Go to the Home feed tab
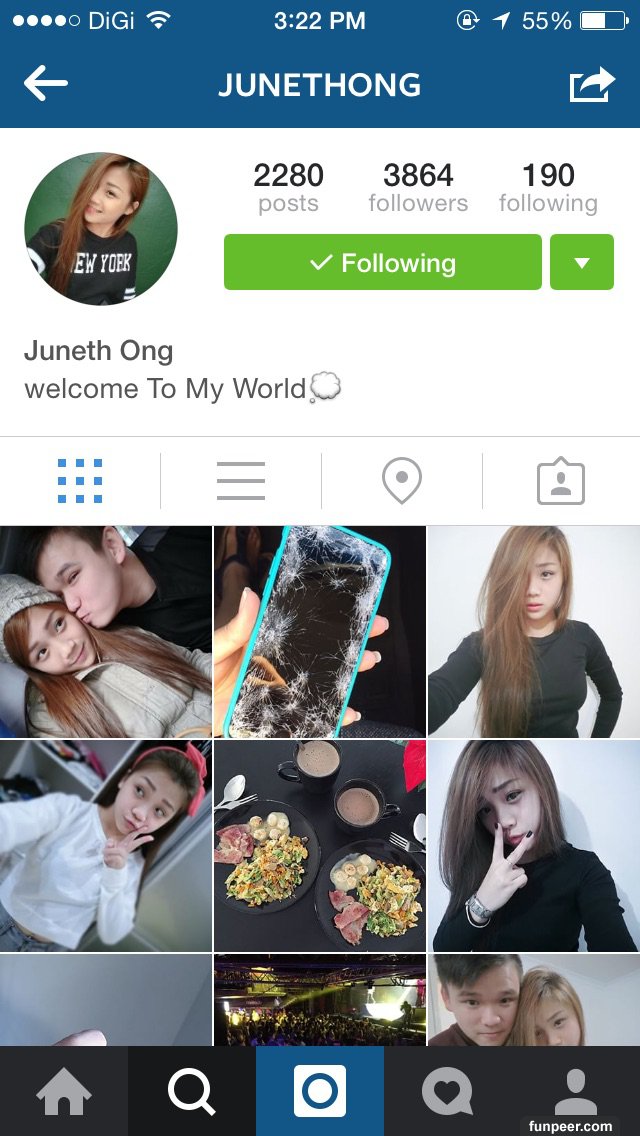The image size is (640, 1136). point(64,1091)
